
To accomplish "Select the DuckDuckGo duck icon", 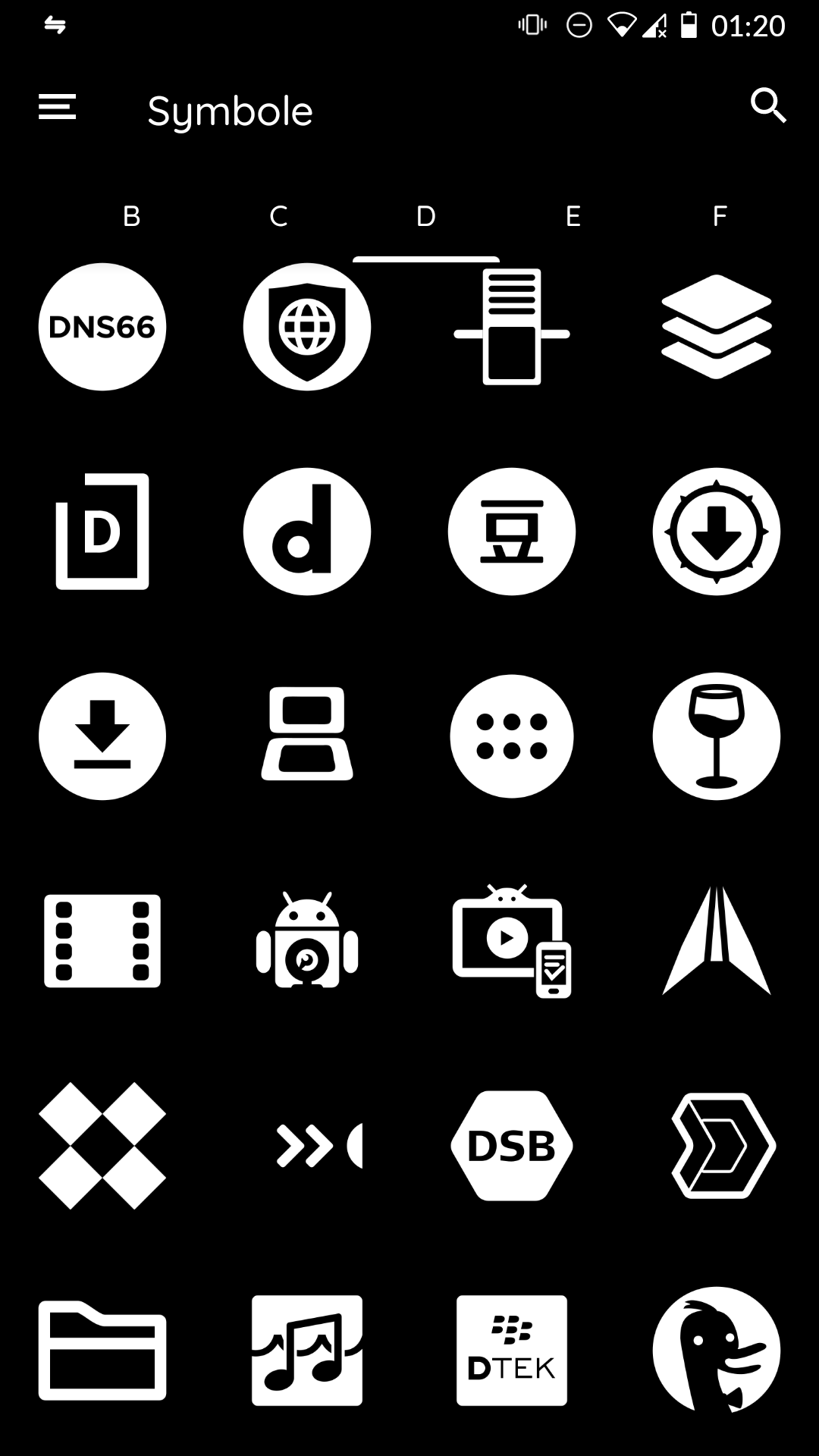I will pyautogui.click(x=717, y=1351).
